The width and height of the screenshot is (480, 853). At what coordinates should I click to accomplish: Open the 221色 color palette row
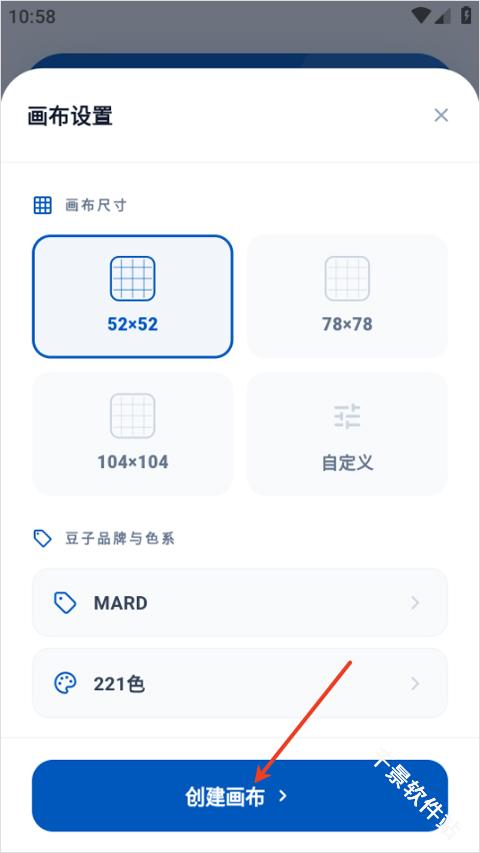tap(240, 683)
